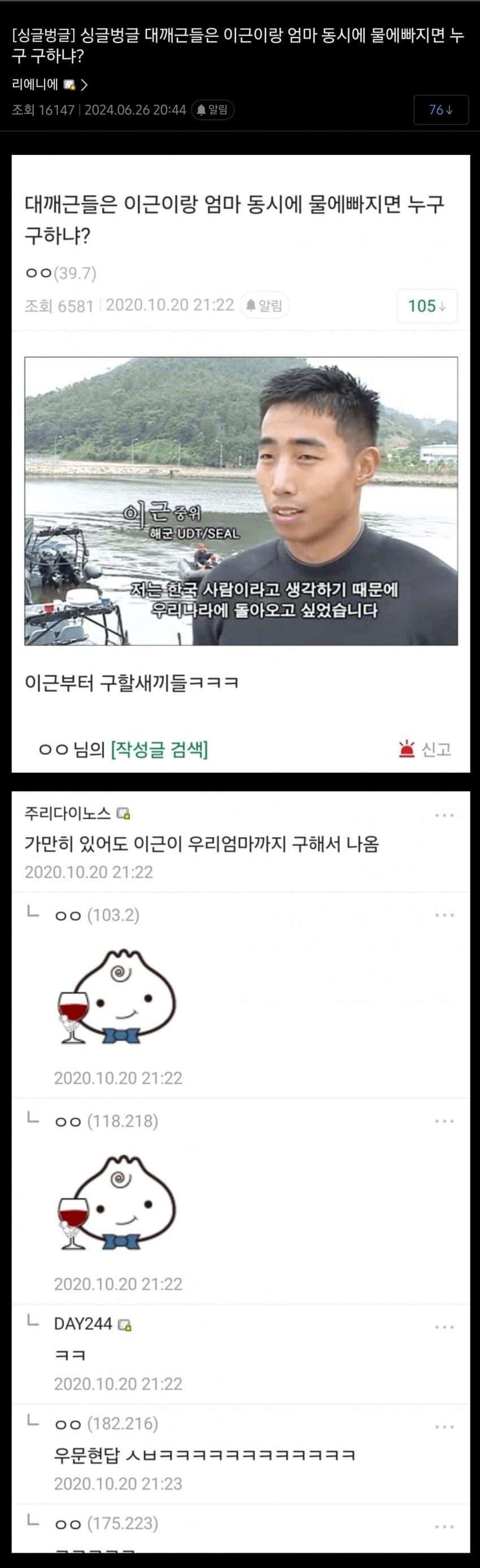Open author 리에니에's profile chevron
Image resolution: width=480 pixels, height=1568 pixels.
coord(85,85)
